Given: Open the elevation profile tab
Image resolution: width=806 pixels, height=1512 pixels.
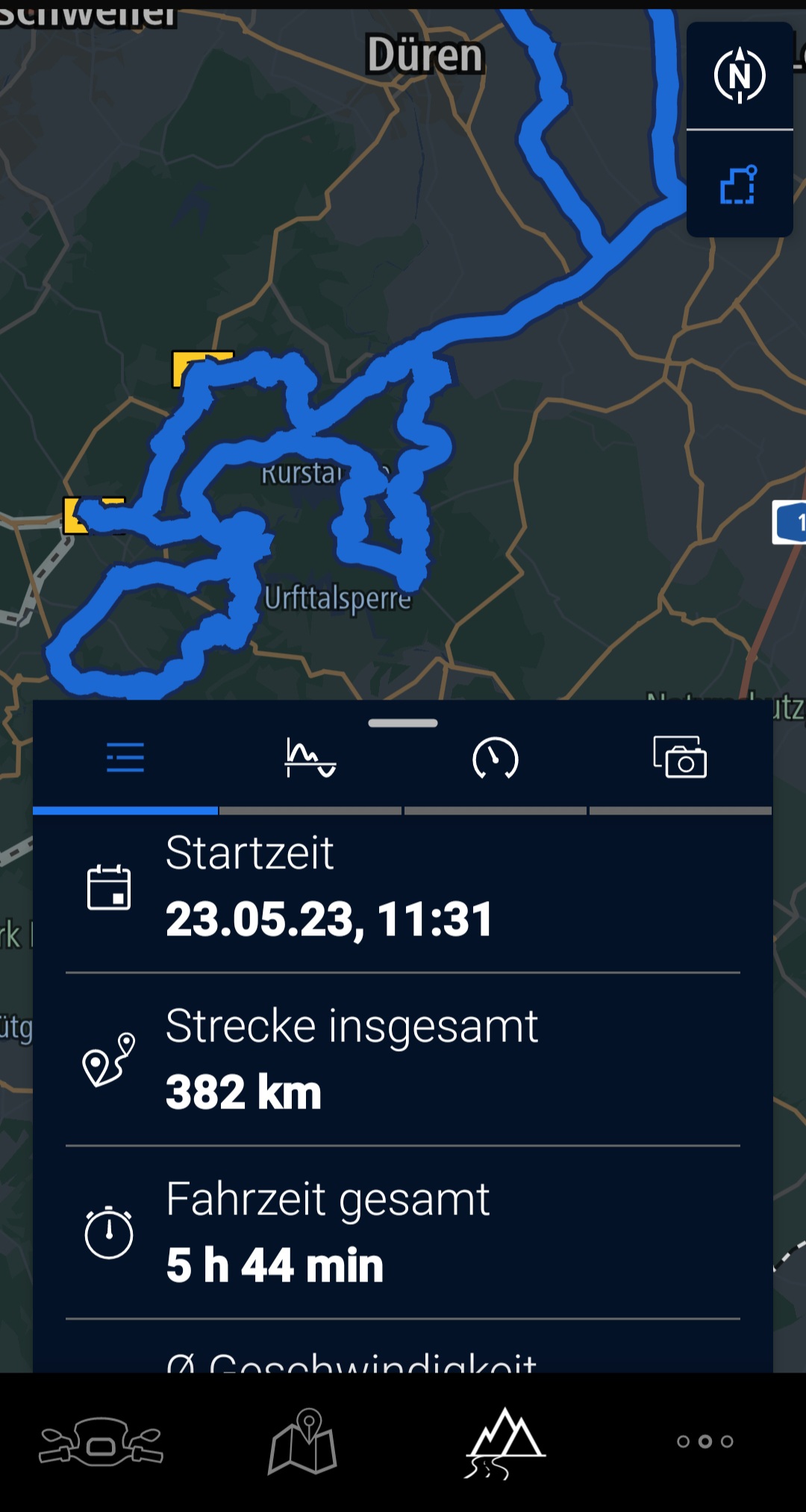Looking at the screenshot, I should pos(310,758).
